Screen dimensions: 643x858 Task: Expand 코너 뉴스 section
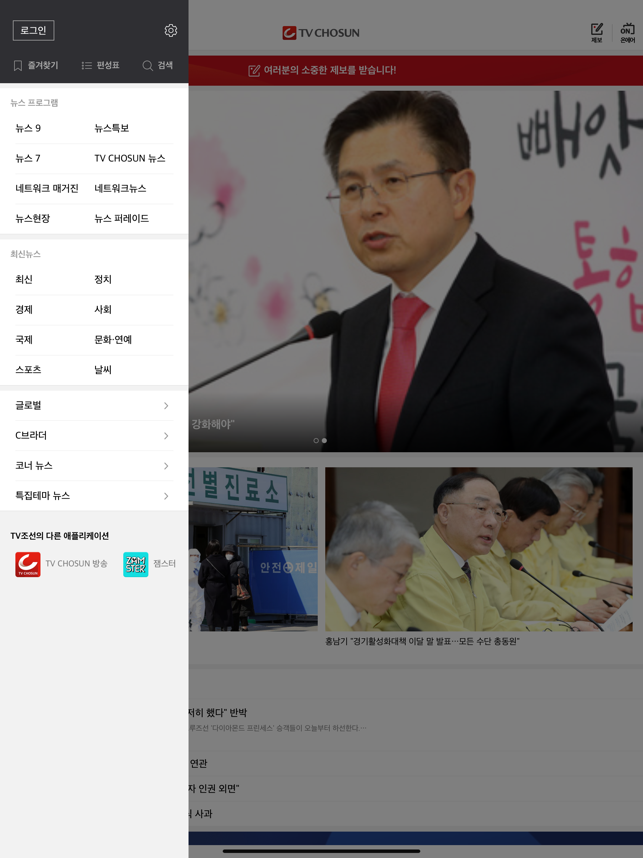point(93,465)
